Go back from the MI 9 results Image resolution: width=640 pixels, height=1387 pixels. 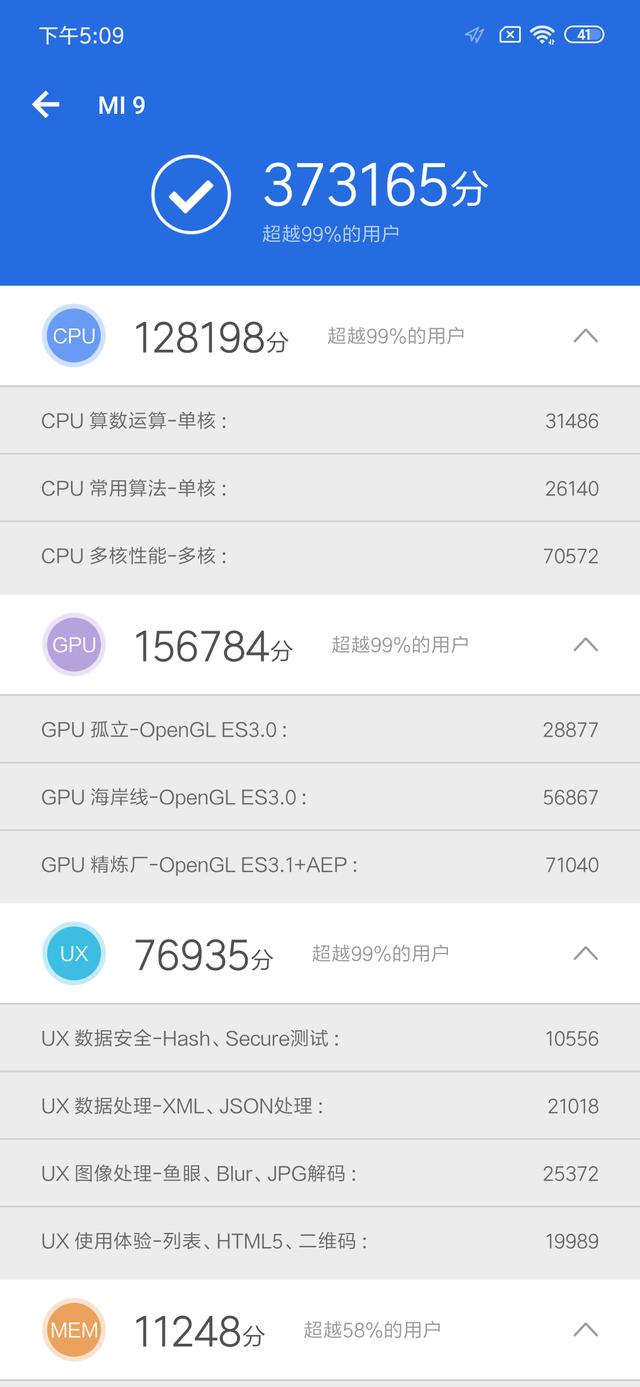click(46, 105)
